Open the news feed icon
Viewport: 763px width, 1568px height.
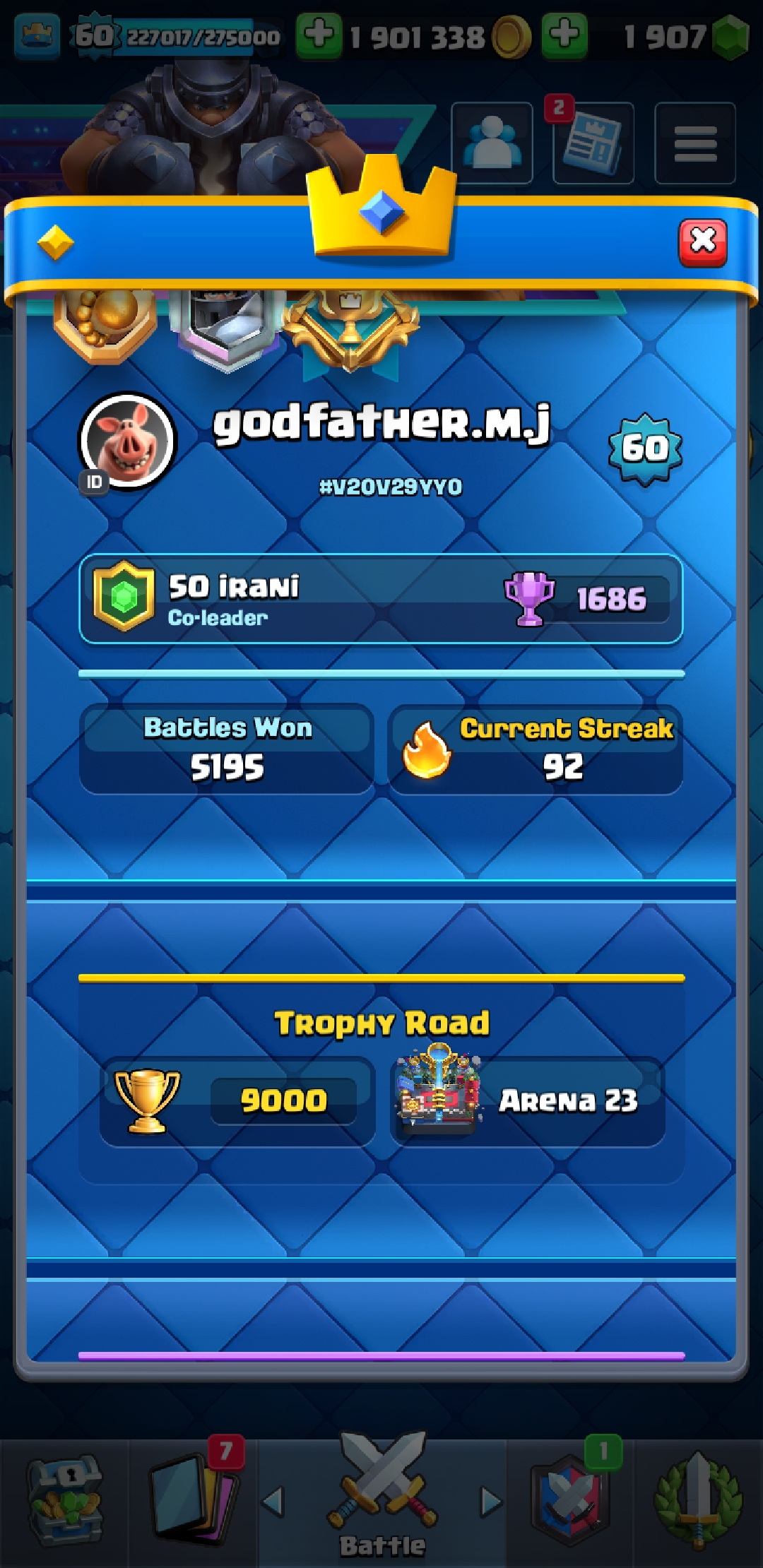[593, 143]
